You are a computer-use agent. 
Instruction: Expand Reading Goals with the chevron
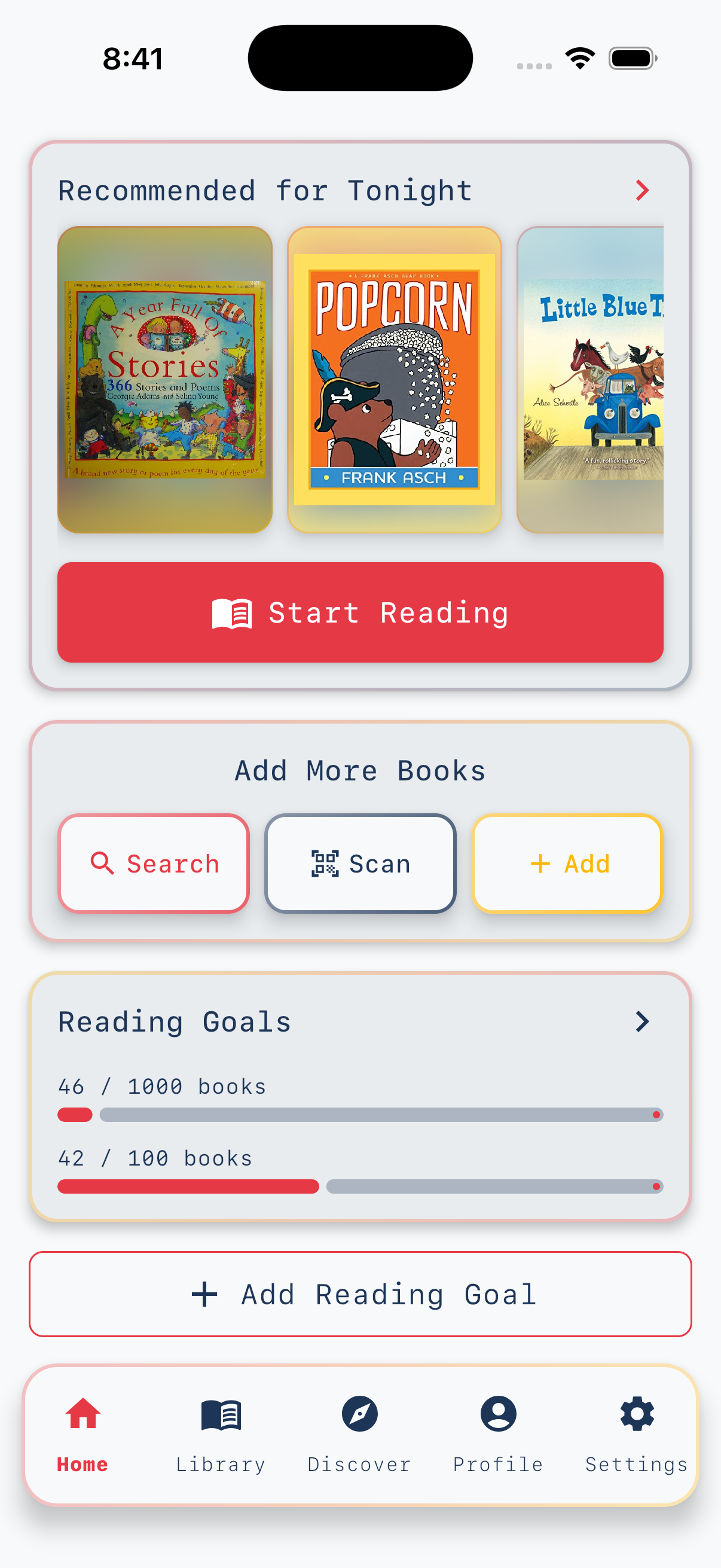click(642, 1021)
